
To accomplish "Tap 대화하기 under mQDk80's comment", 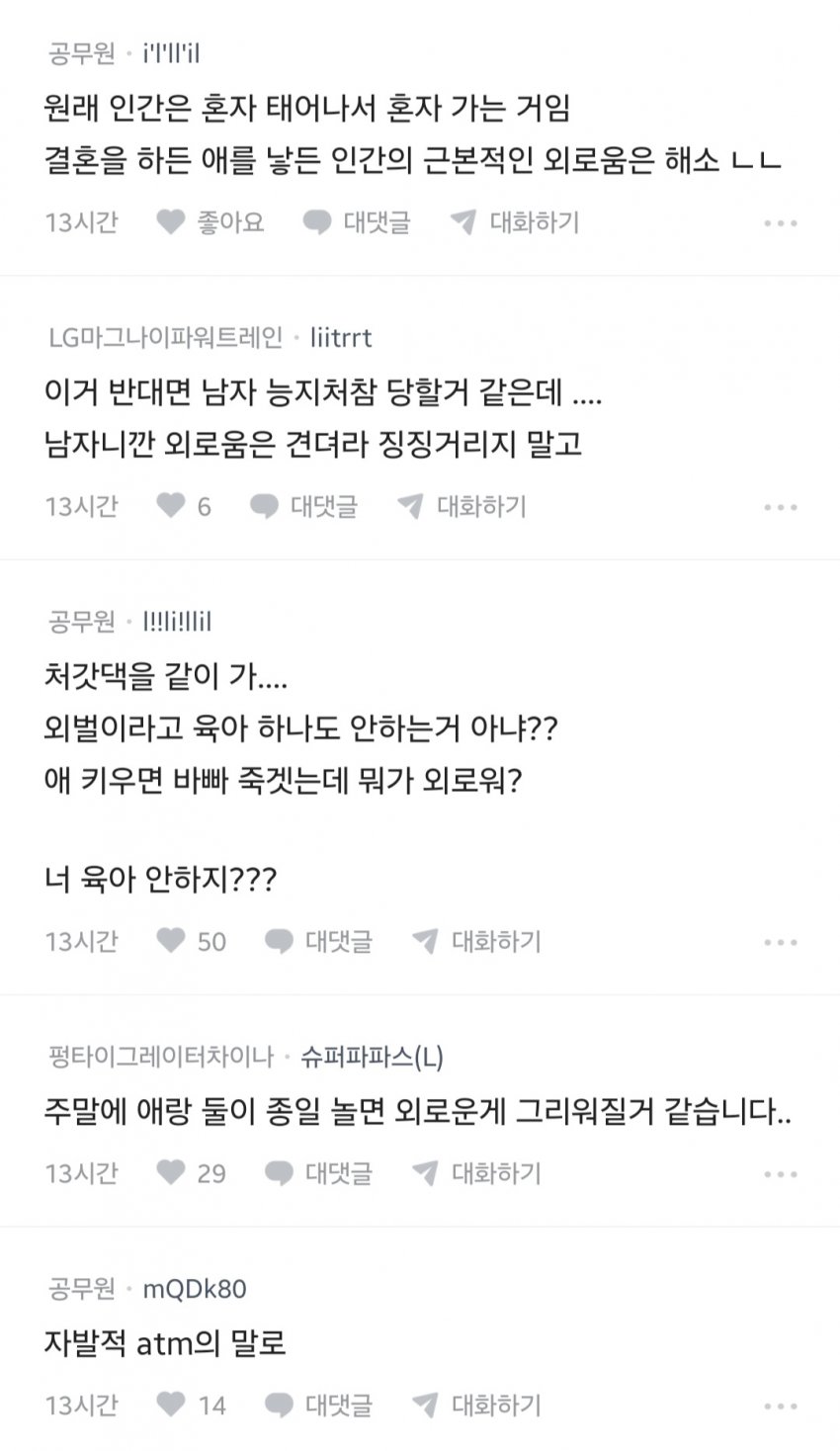I will click(477, 1405).
